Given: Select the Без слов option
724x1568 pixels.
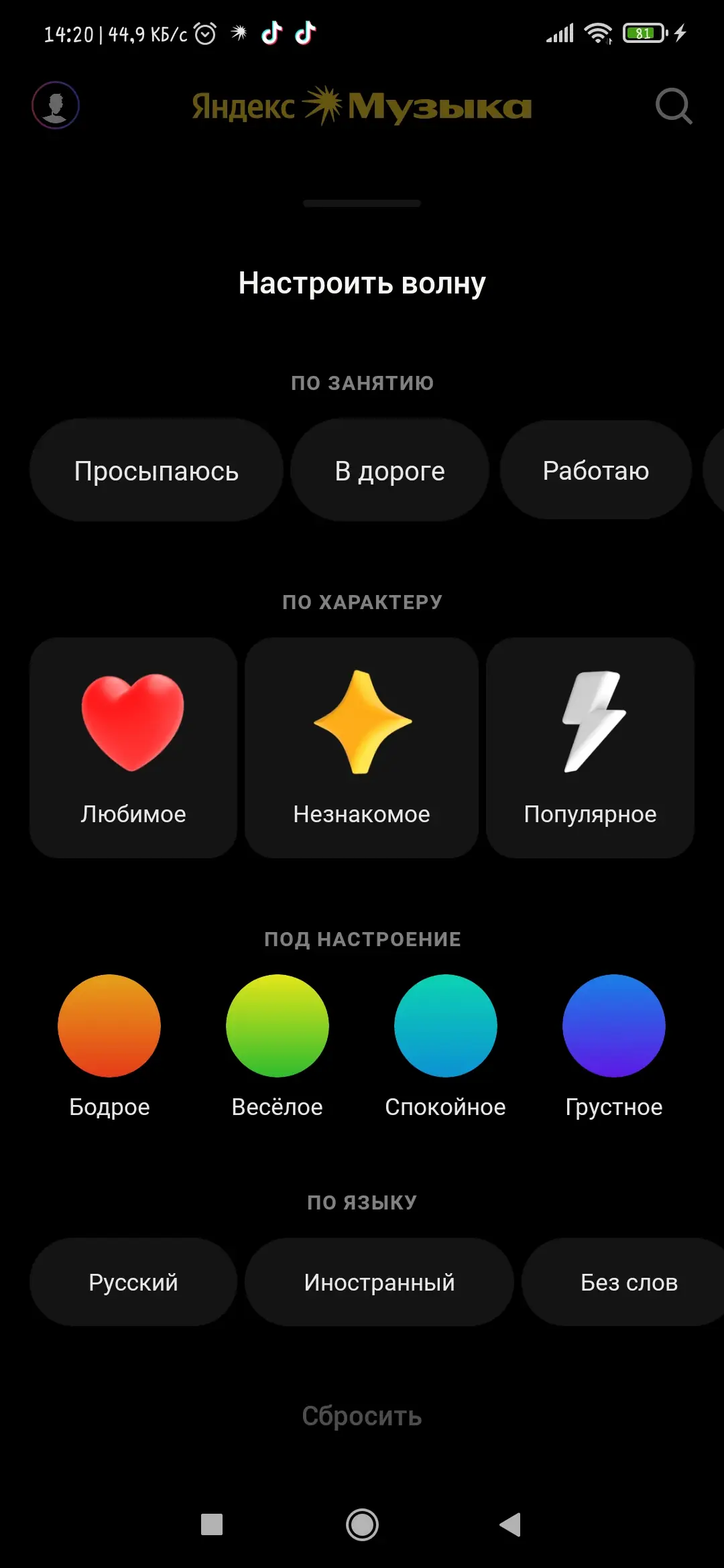Looking at the screenshot, I should pos(629,1282).
